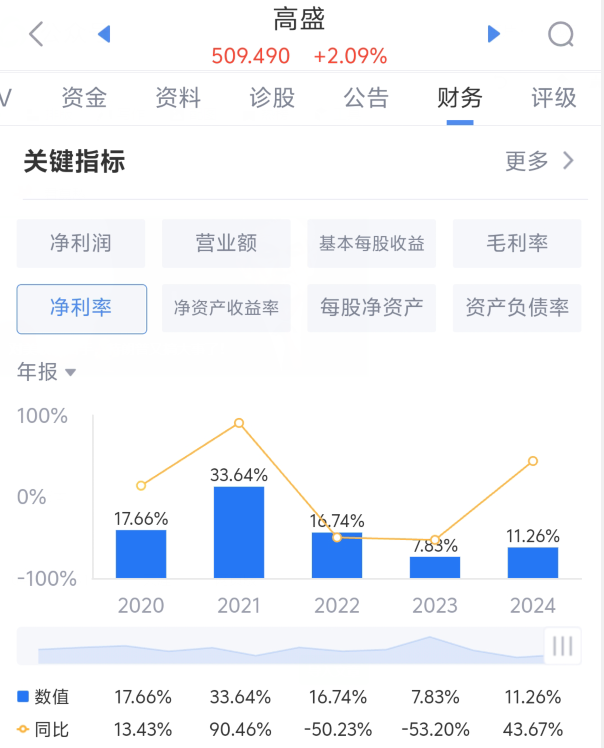Expand the 年报 period dropdown
This screenshot has width=604, height=748.
pyautogui.click(x=47, y=373)
